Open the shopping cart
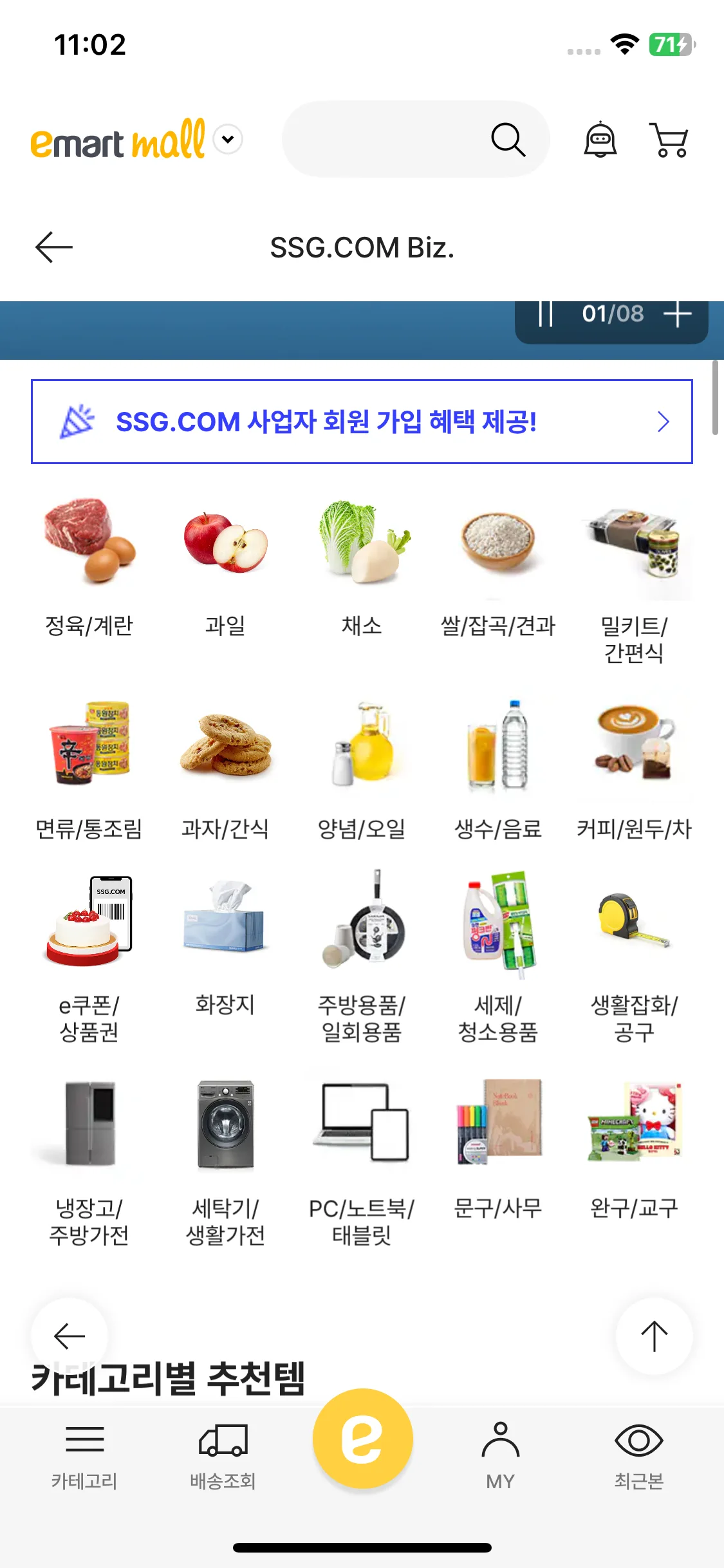Image resolution: width=724 pixels, height=1568 pixels. (669, 138)
